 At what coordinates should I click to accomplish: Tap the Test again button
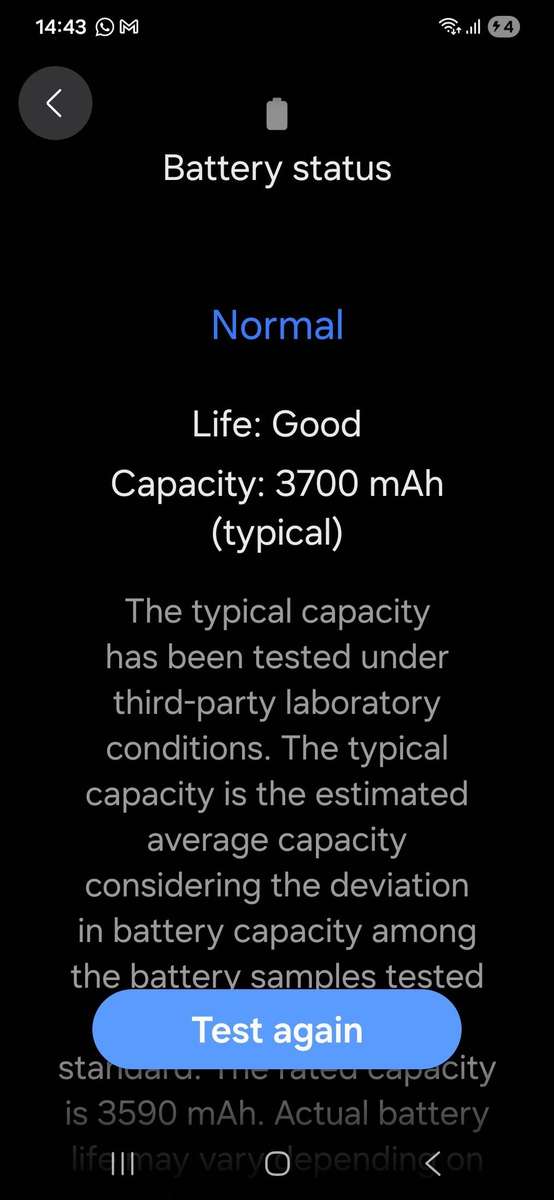pos(277,1030)
